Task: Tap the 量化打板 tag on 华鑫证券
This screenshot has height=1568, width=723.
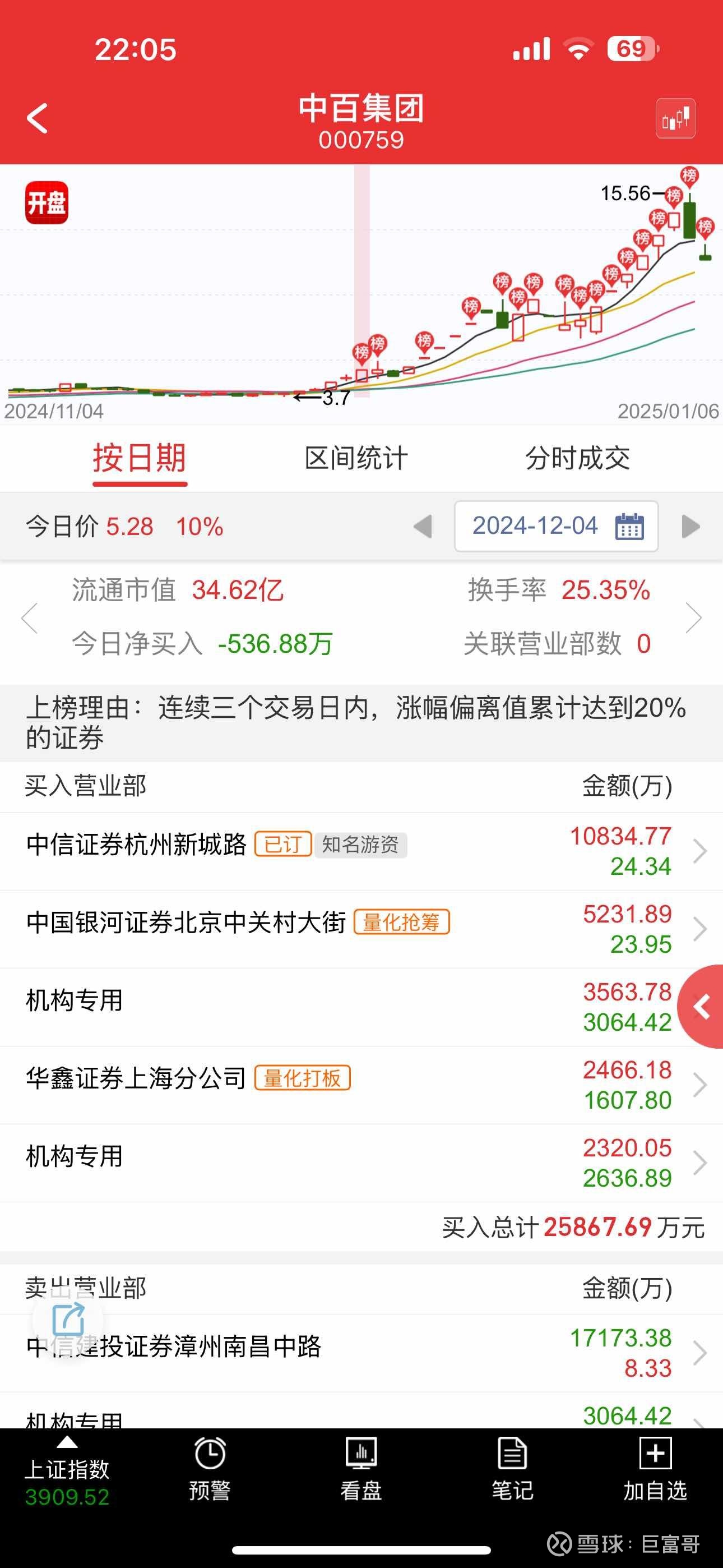Action: tap(304, 1077)
